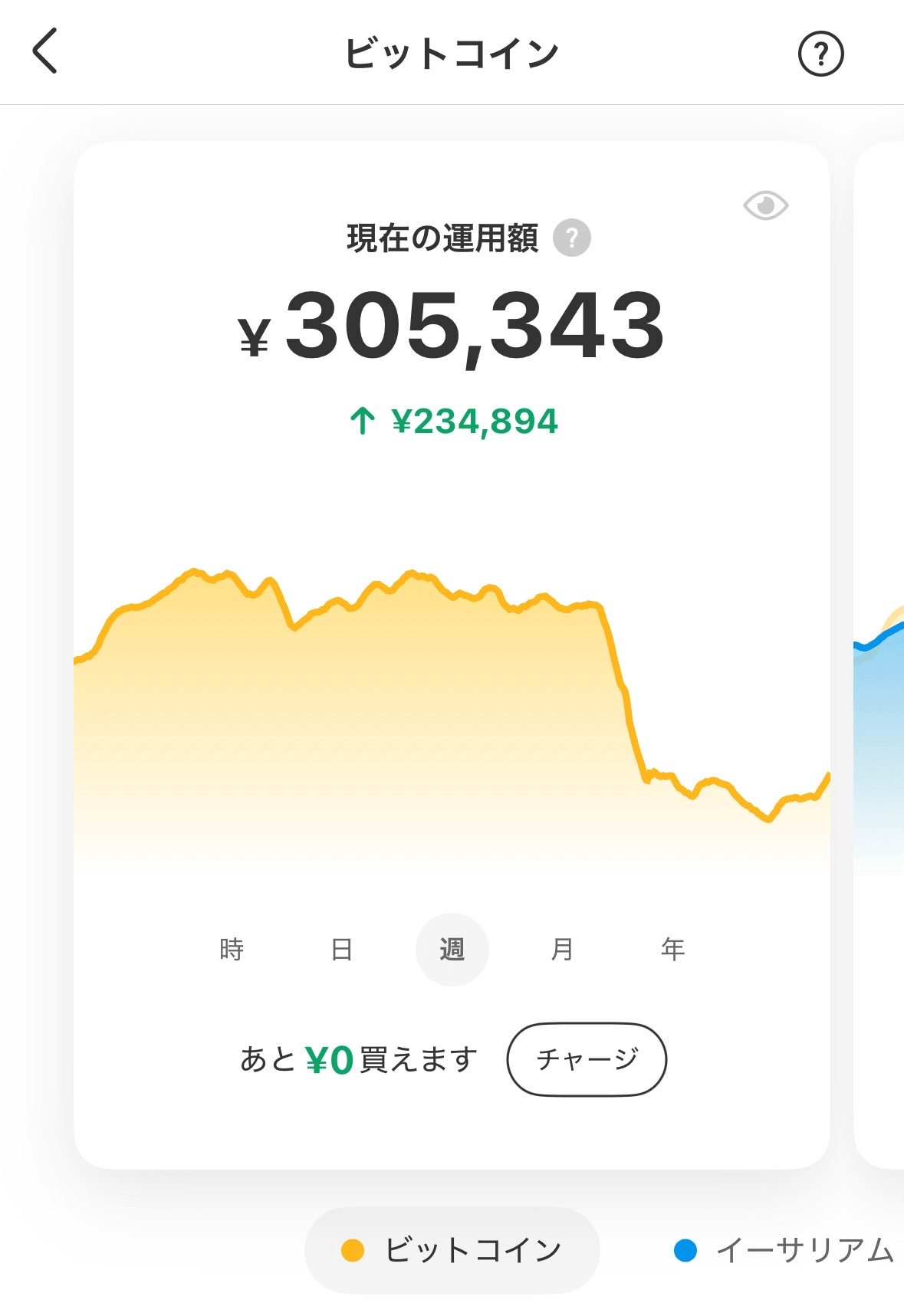Go back from the ビットコイン screen
Viewport: 904px width, 1316px height.
coord(45,51)
